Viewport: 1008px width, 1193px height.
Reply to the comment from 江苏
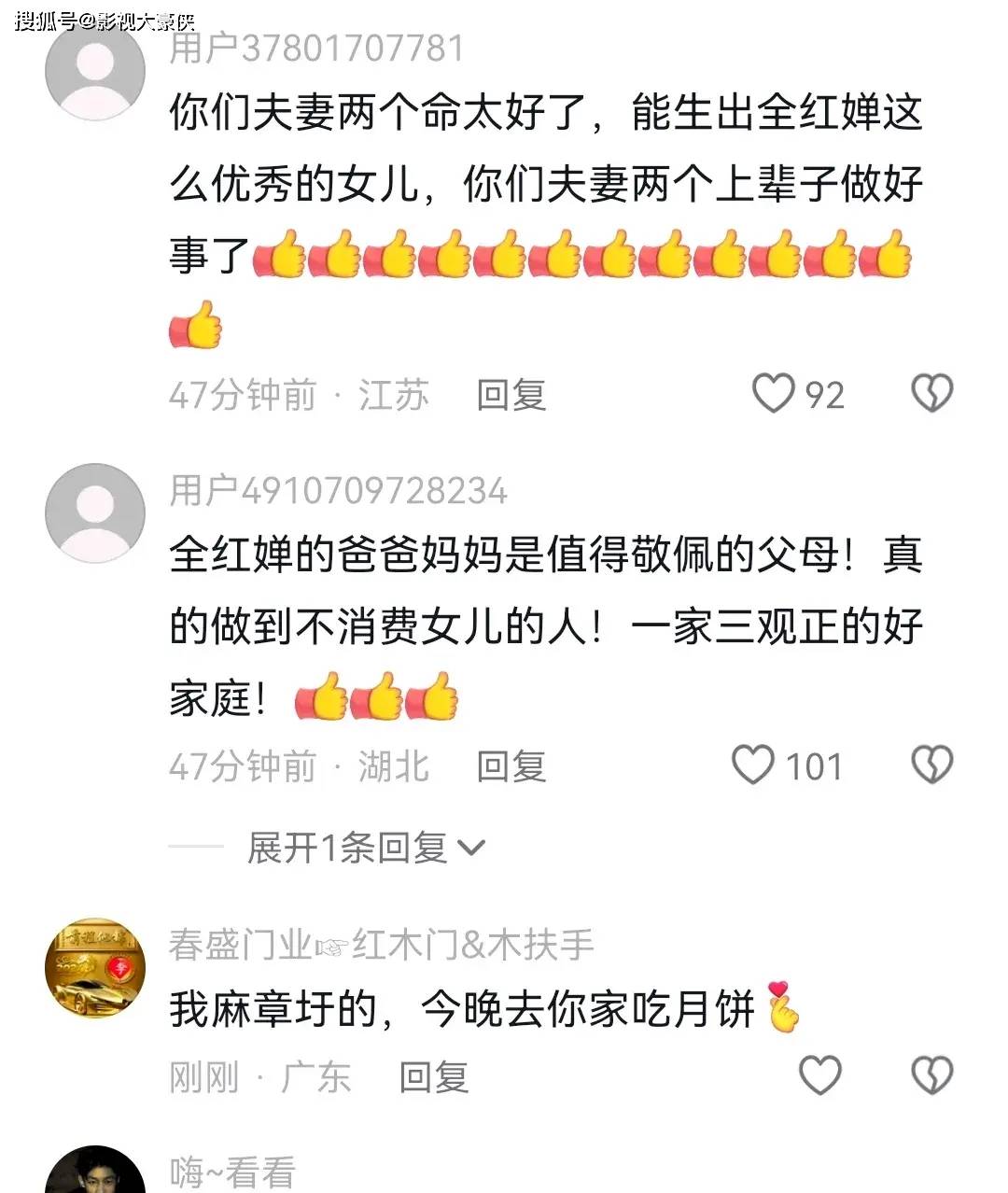[511, 395]
